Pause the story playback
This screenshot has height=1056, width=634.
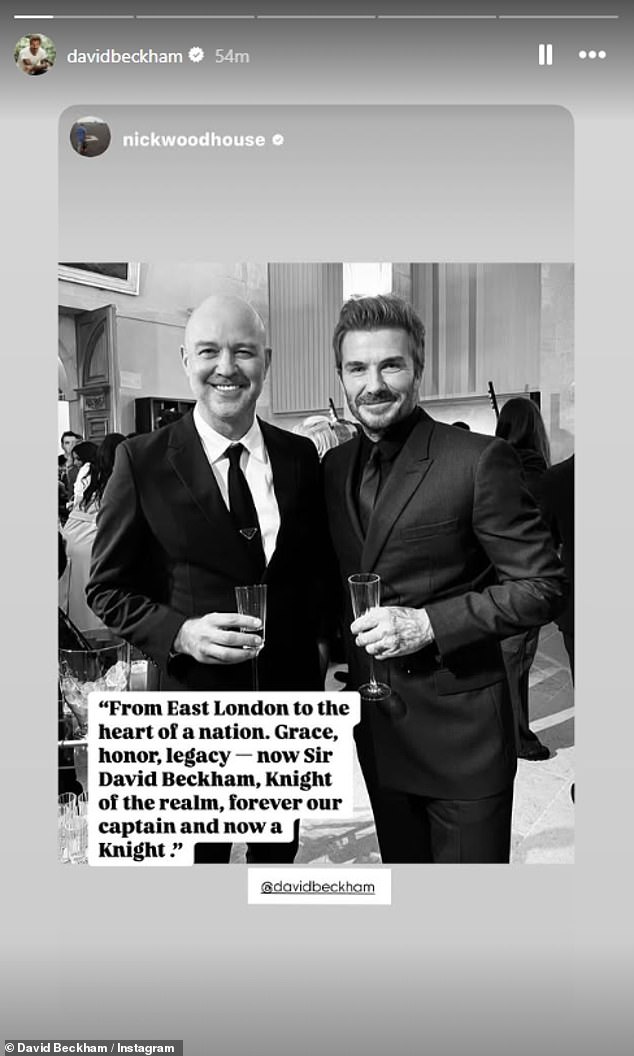click(x=545, y=55)
